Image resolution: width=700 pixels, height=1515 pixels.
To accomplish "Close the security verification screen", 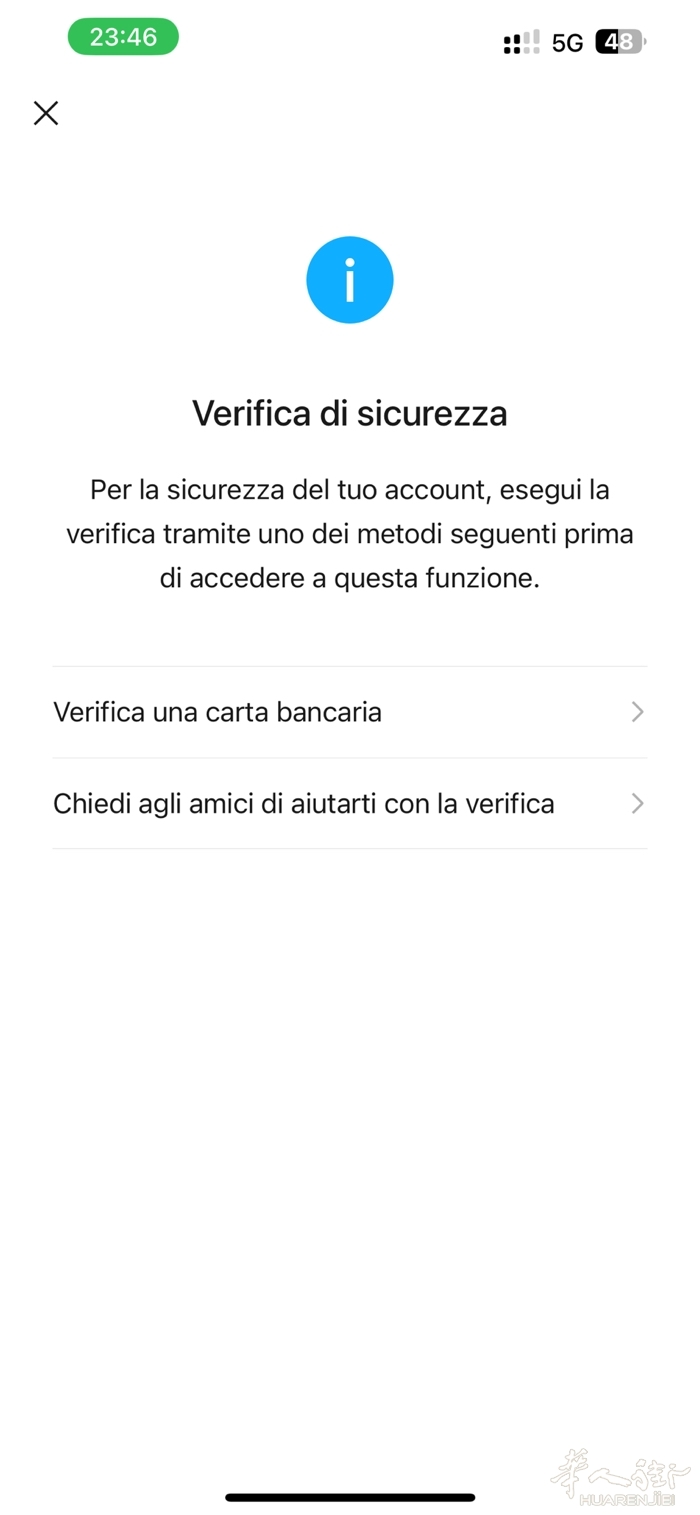I will (x=46, y=113).
